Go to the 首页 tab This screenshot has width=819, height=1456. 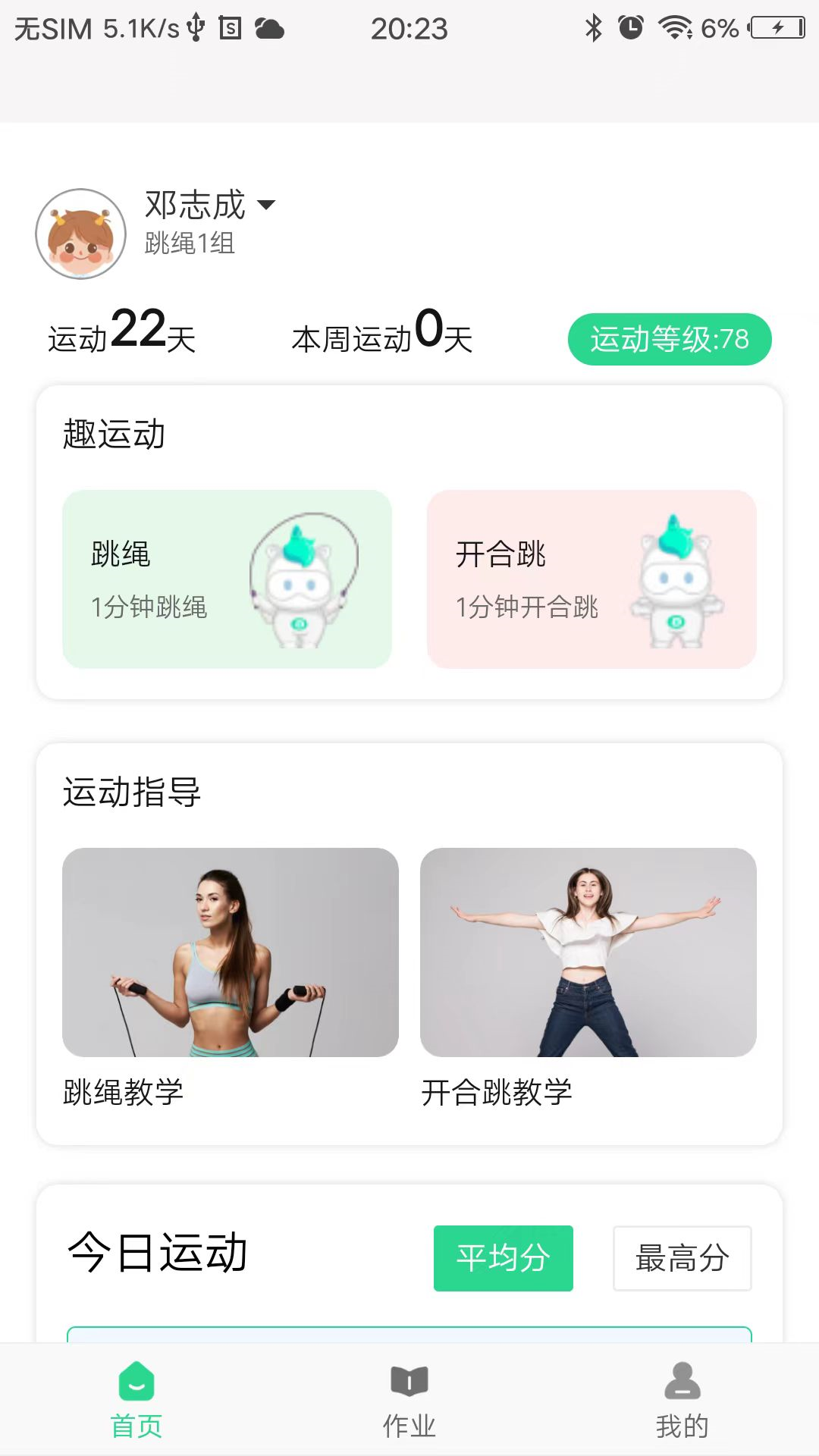pyautogui.click(x=136, y=1401)
